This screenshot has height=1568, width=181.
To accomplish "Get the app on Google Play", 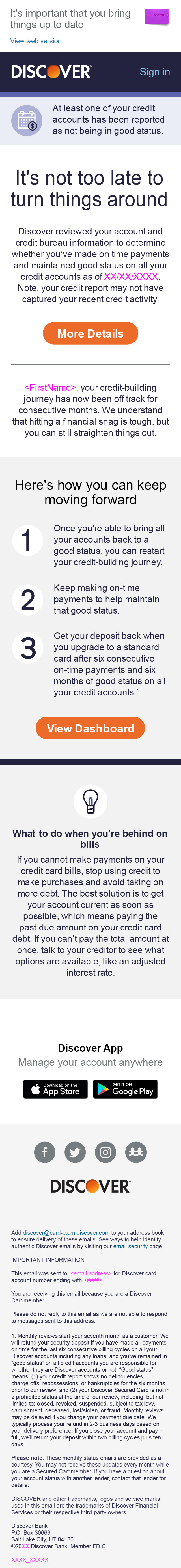I will coord(126,1089).
